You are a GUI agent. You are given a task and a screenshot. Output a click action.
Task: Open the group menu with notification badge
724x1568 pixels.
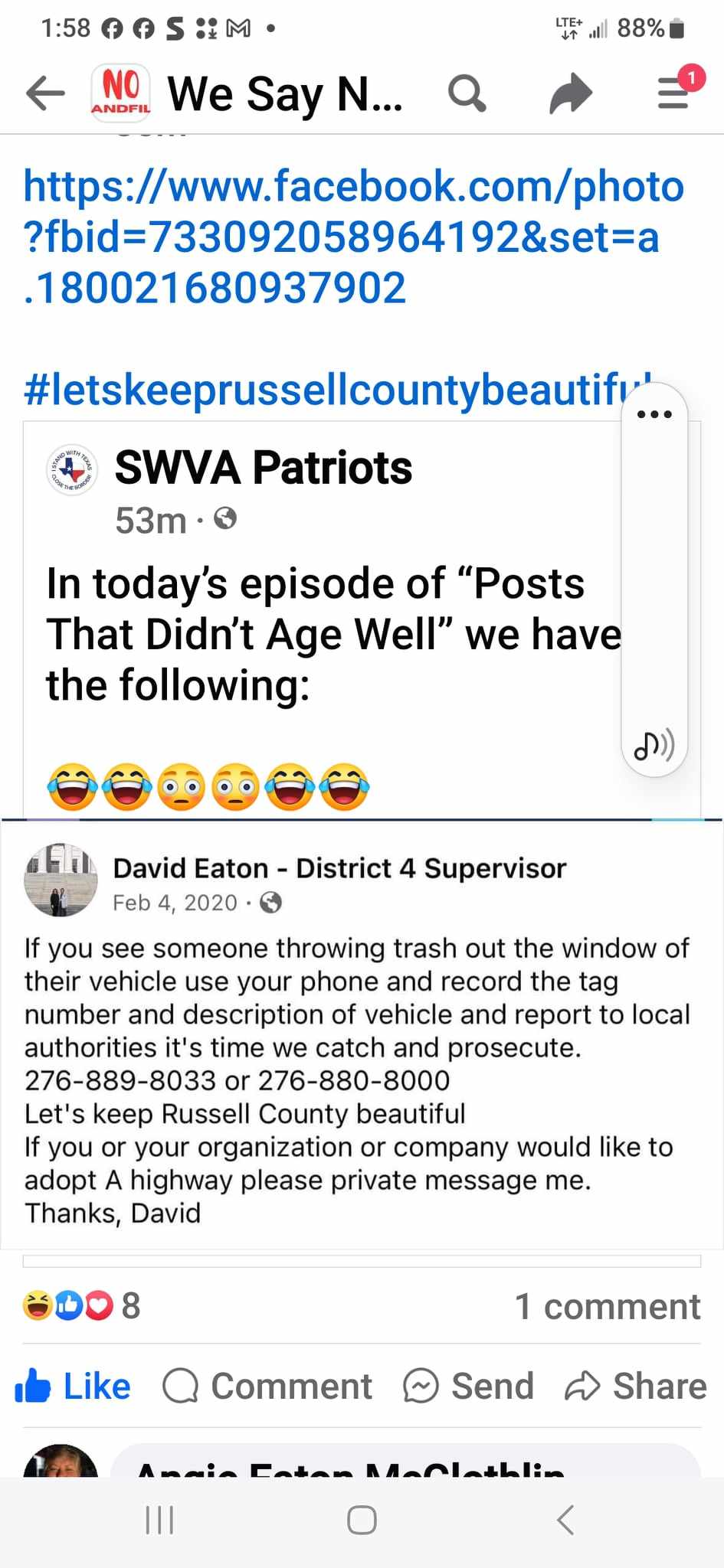pyautogui.click(x=674, y=93)
